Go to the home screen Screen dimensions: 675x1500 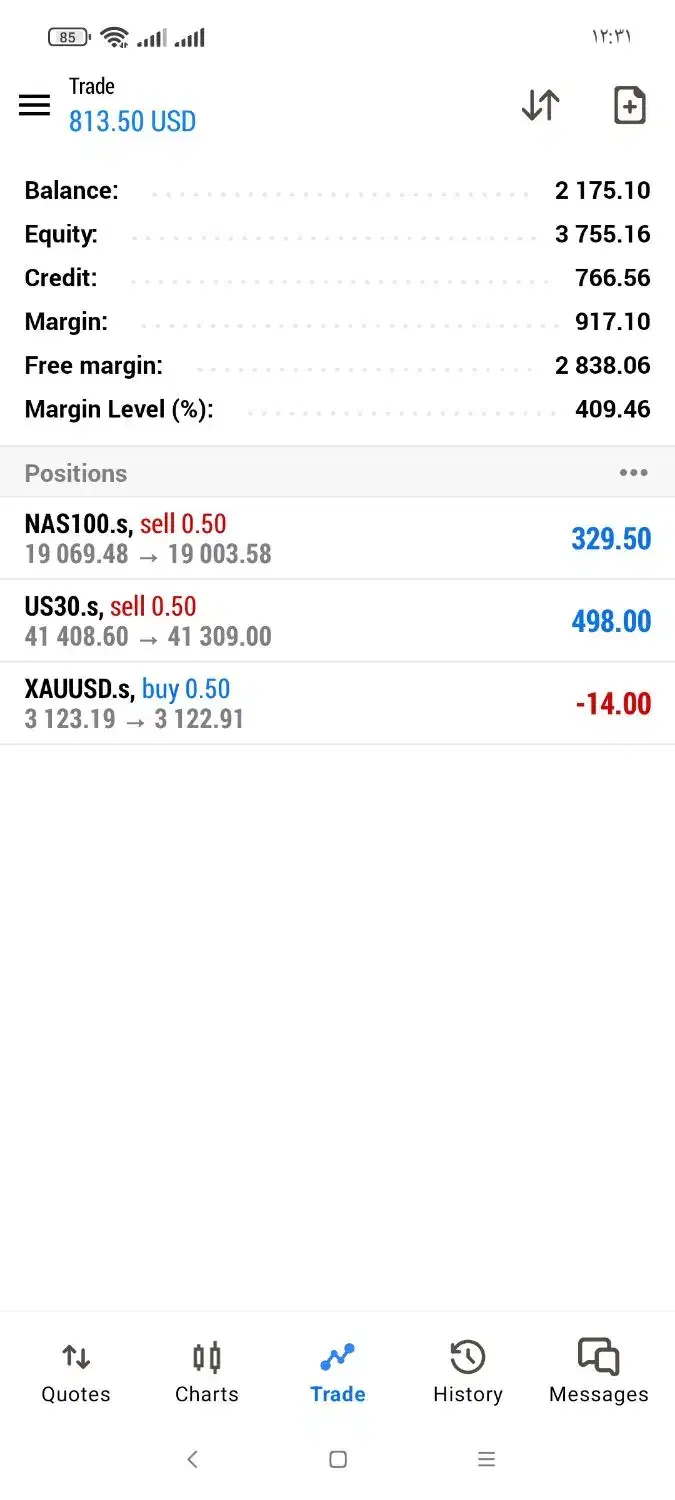pos(338,1459)
